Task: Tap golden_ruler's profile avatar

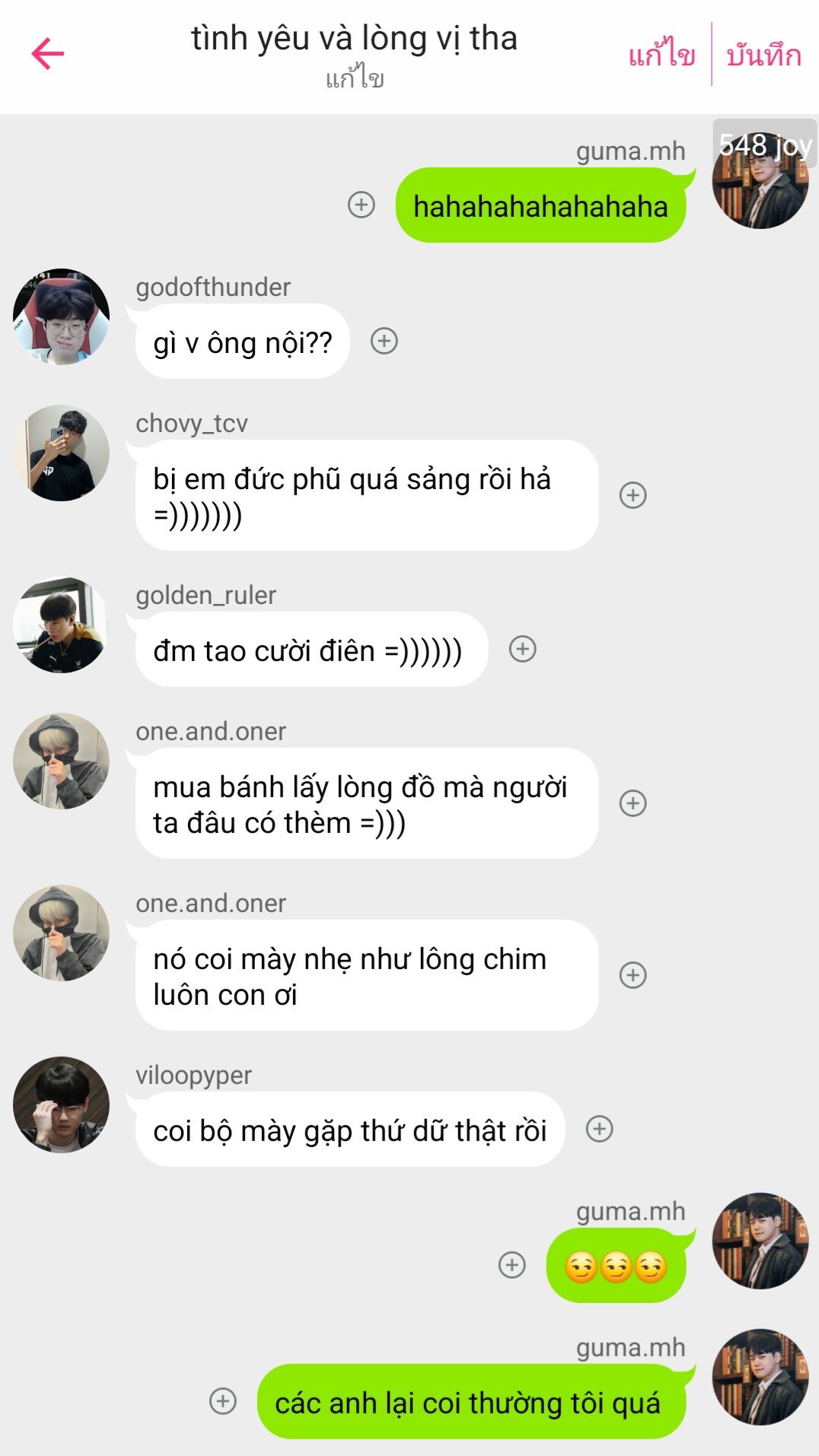Action: point(61,625)
